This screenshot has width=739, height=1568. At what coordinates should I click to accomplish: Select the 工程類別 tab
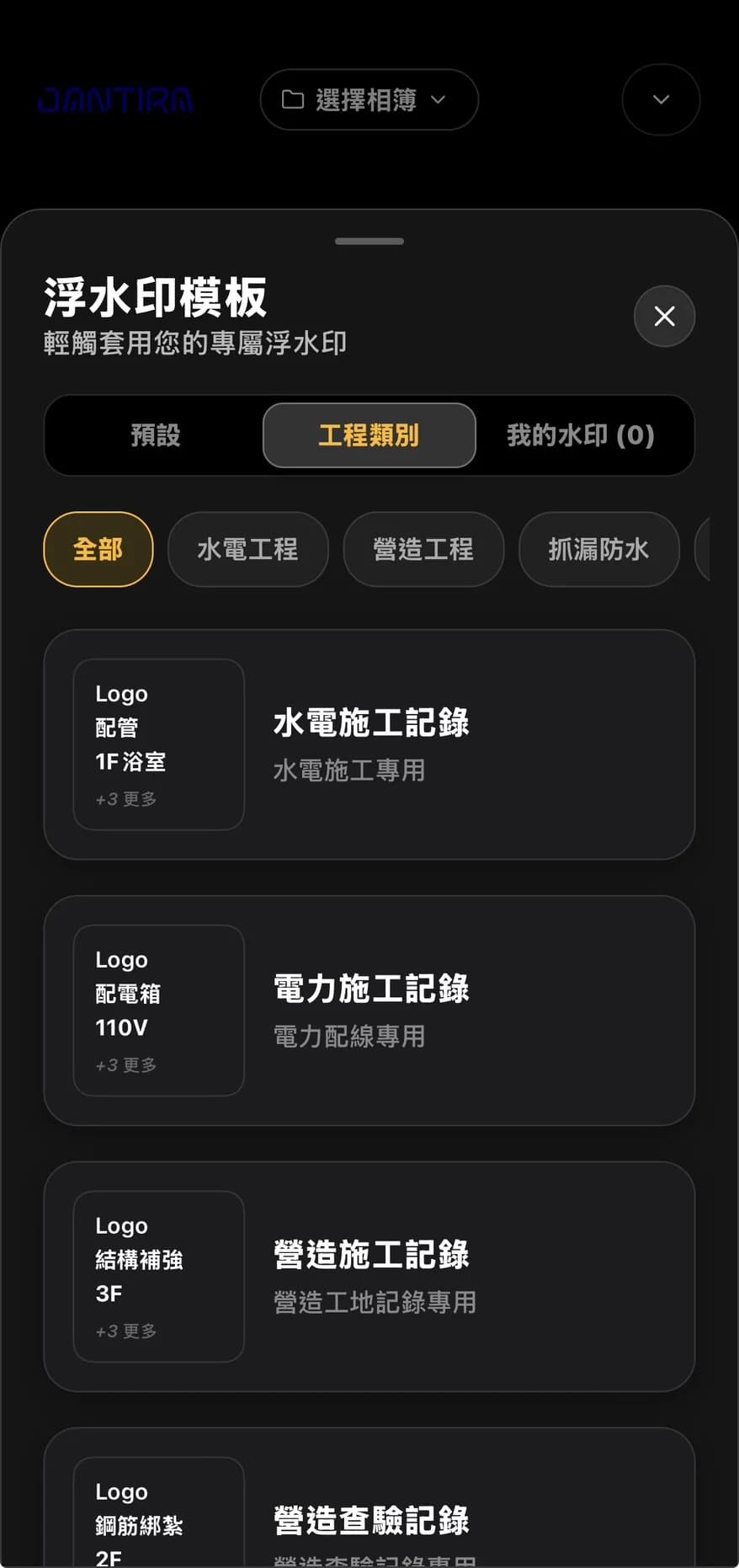tap(369, 435)
